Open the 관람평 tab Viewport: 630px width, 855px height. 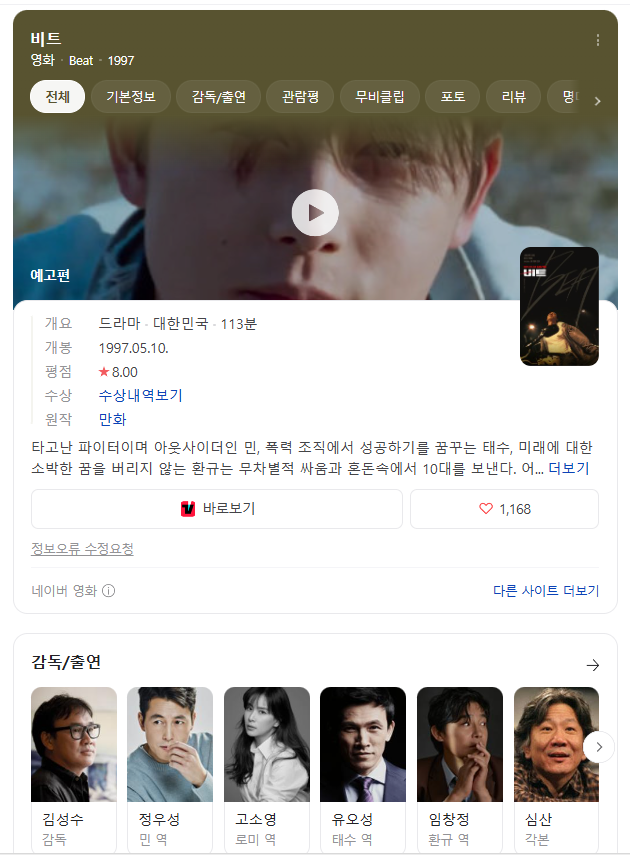pos(300,97)
